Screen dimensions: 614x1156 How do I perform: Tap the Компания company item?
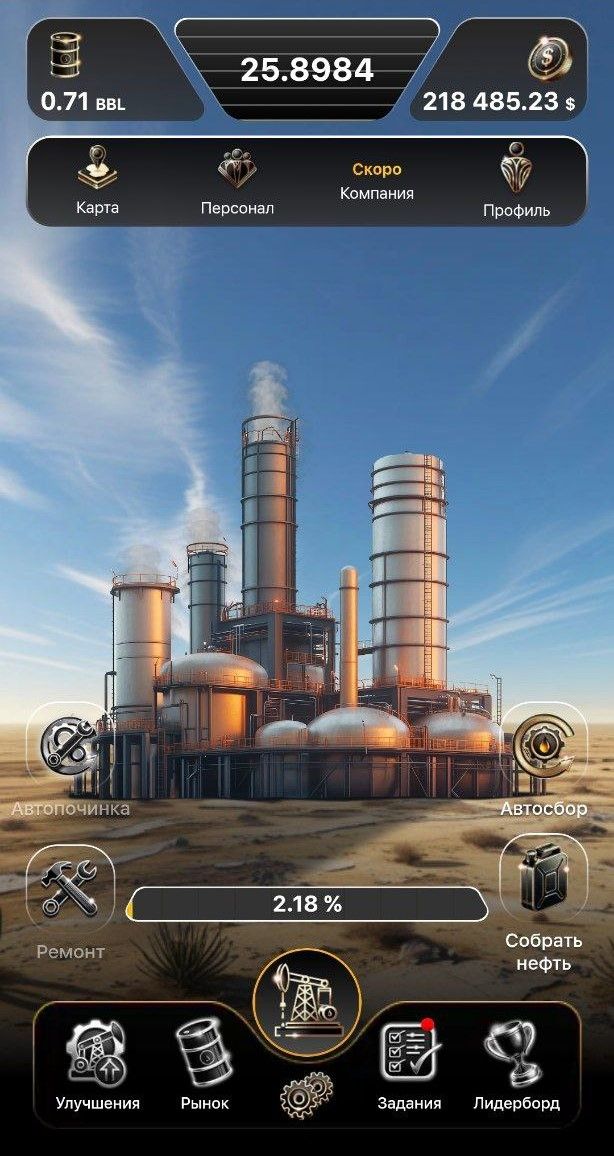(377, 181)
